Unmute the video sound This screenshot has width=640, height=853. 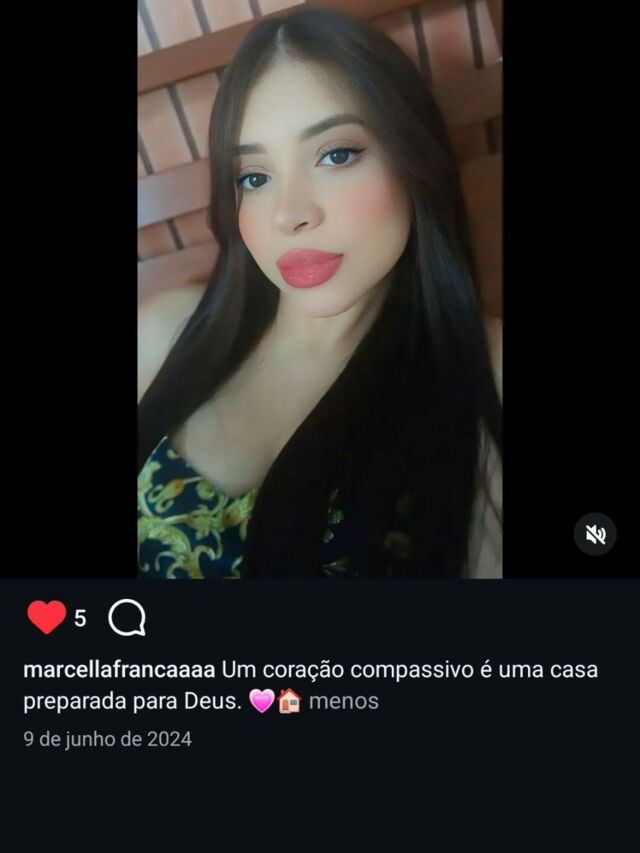[595, 535]
